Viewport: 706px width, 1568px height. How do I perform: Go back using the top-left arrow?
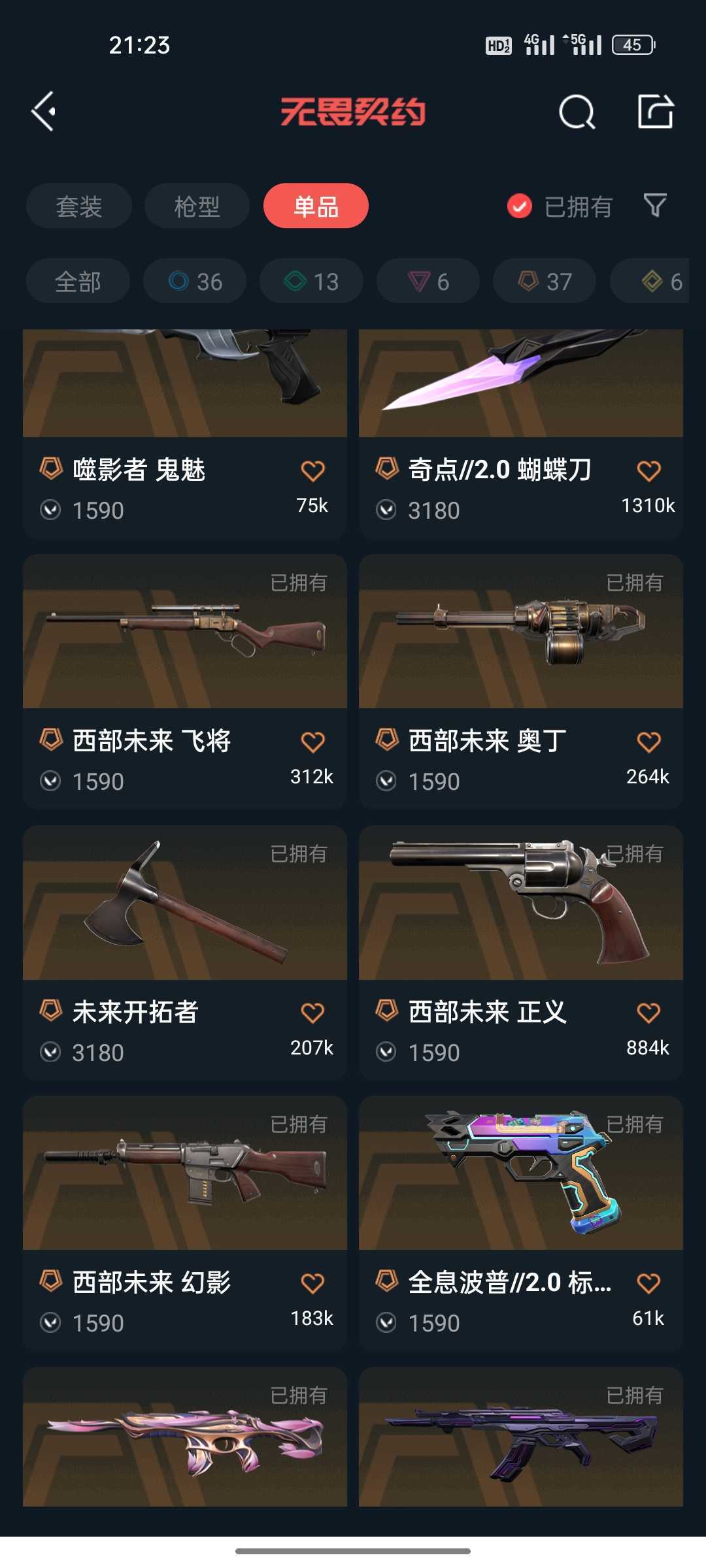[x=44, y=112]
